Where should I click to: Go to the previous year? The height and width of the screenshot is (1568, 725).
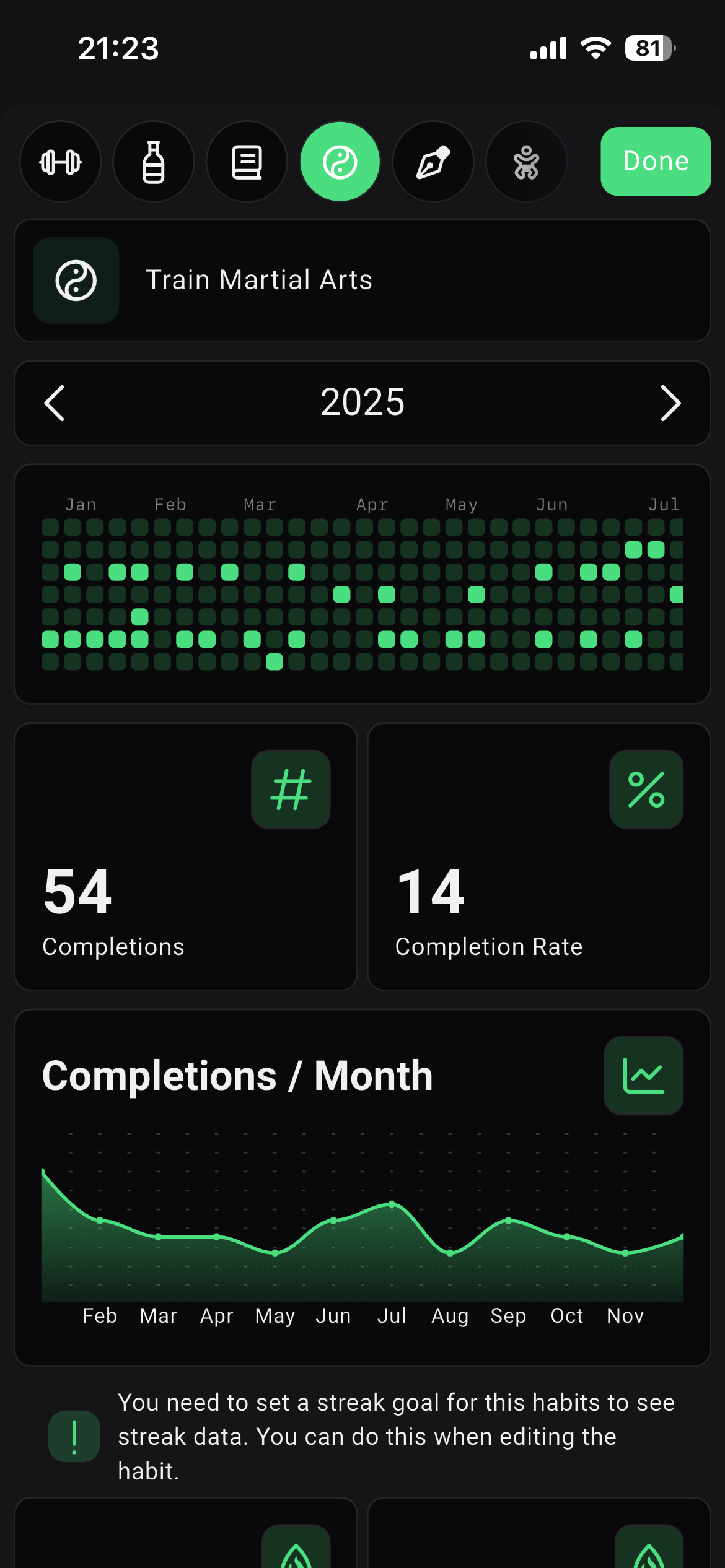[55, 403]
